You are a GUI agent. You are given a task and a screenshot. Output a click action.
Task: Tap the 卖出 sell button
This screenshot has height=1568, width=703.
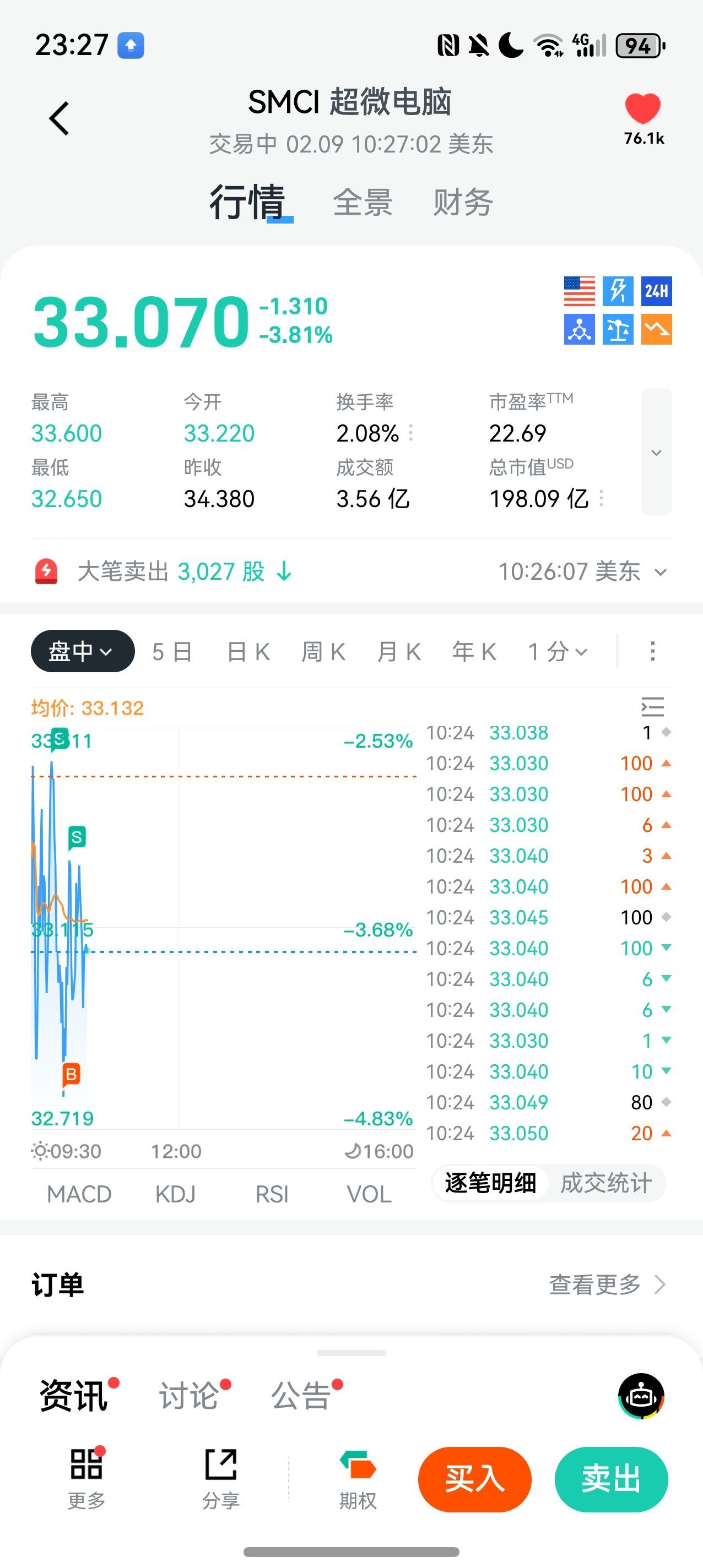point(611,1479)
